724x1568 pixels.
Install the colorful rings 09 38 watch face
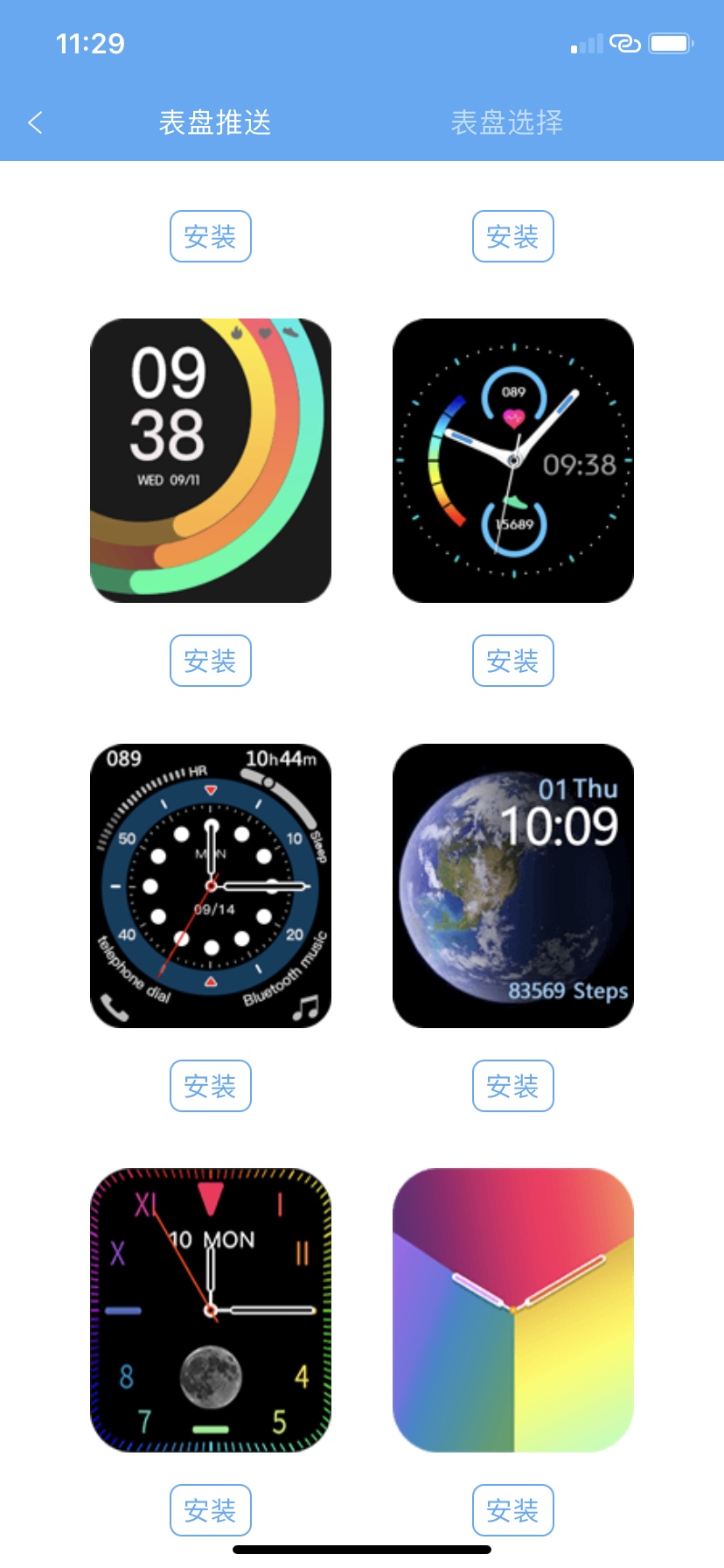point(211,661)
